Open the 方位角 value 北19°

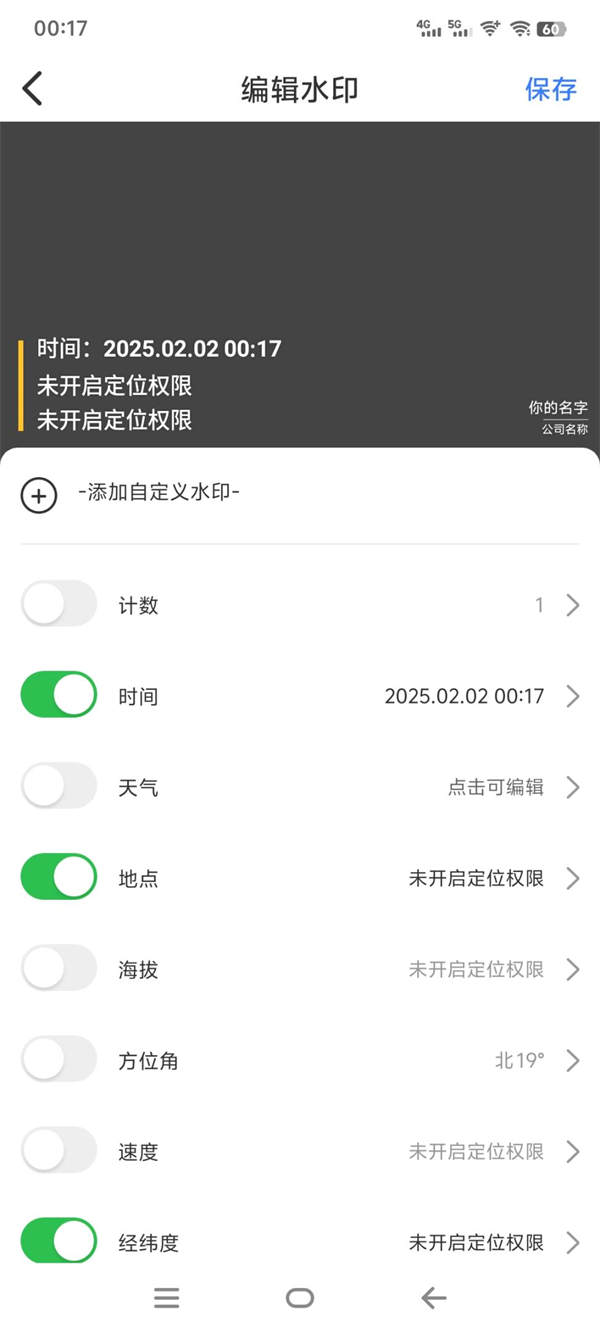(x=534, y=1060)
